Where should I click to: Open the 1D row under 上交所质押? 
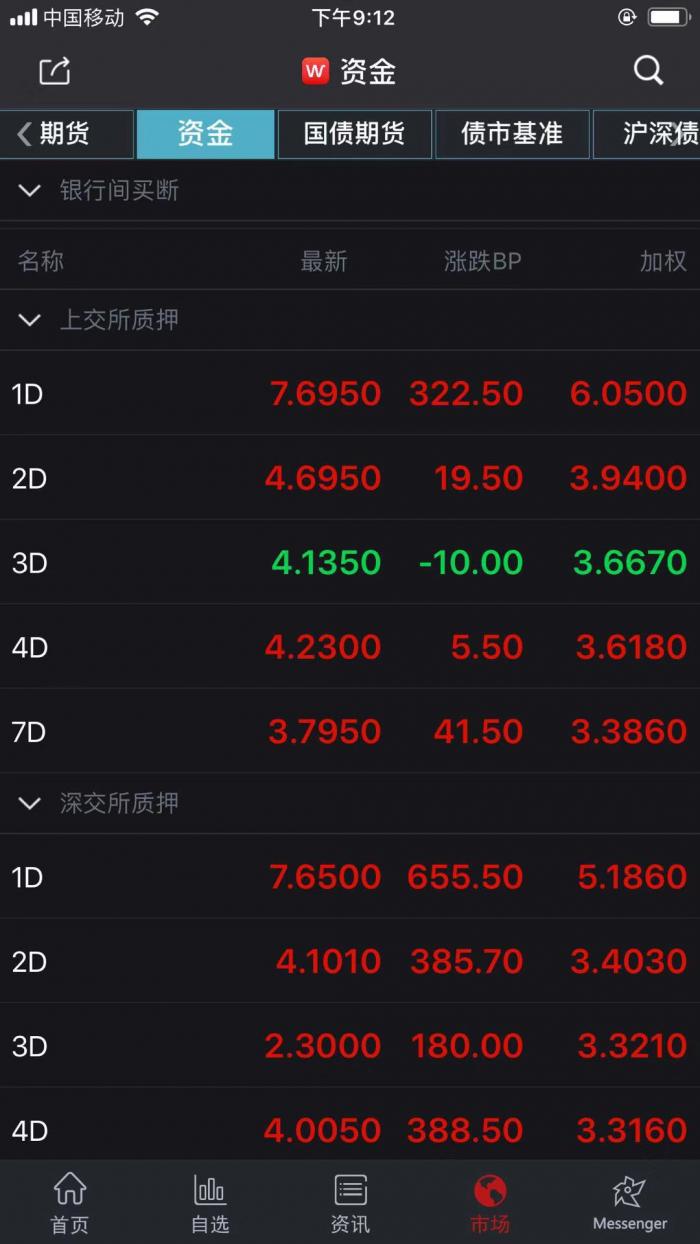[350, 393]
